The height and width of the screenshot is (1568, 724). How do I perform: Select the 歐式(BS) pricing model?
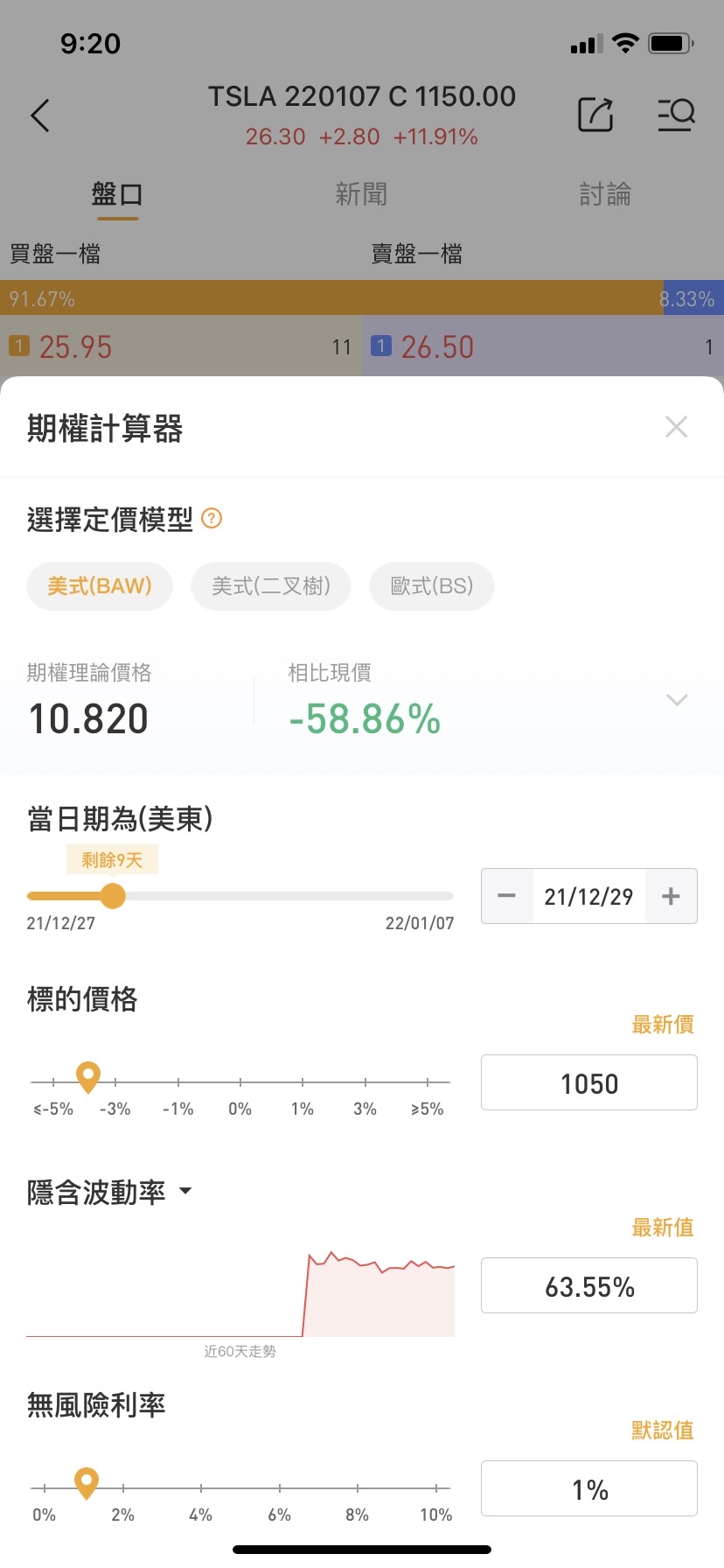coord(431,585)
